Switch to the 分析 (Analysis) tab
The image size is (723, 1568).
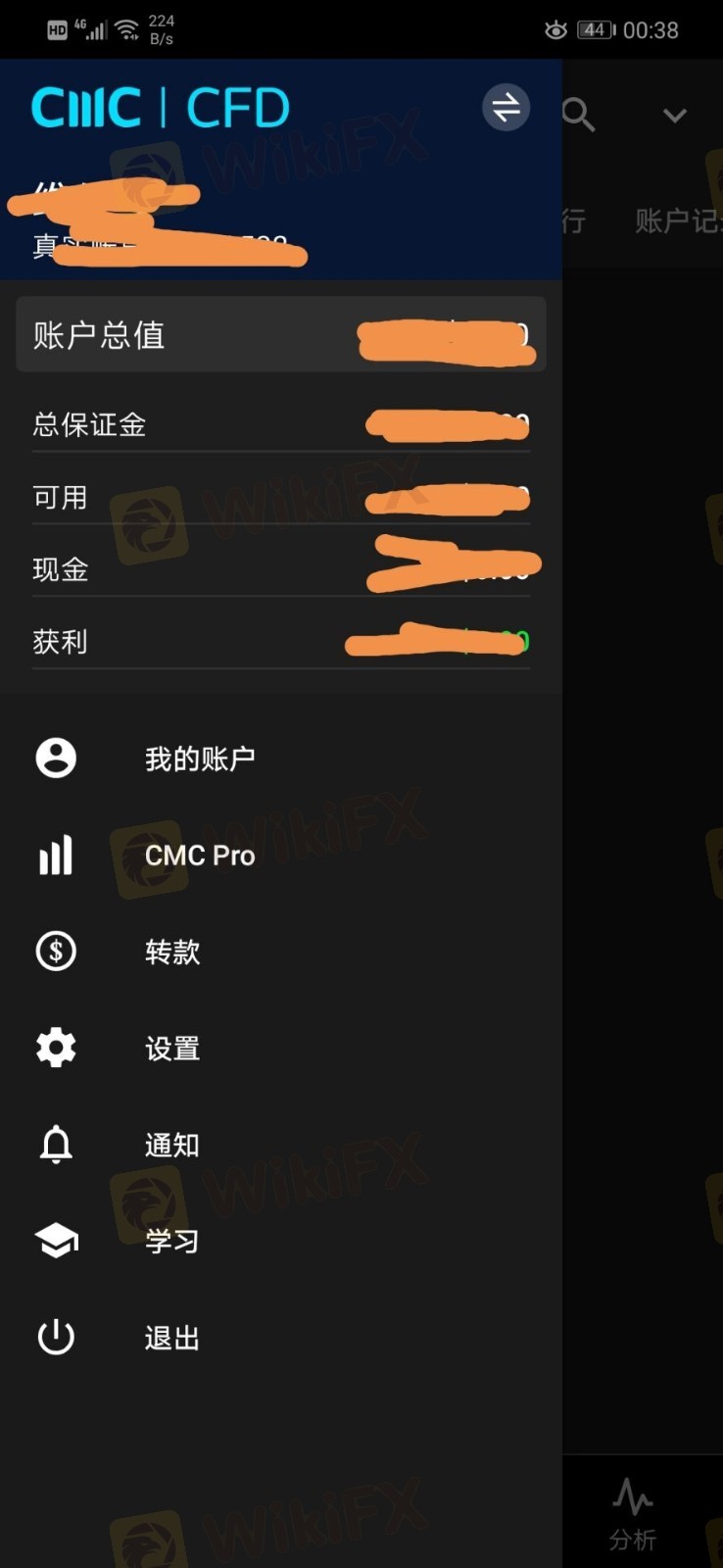click(x=633, y=1514)
